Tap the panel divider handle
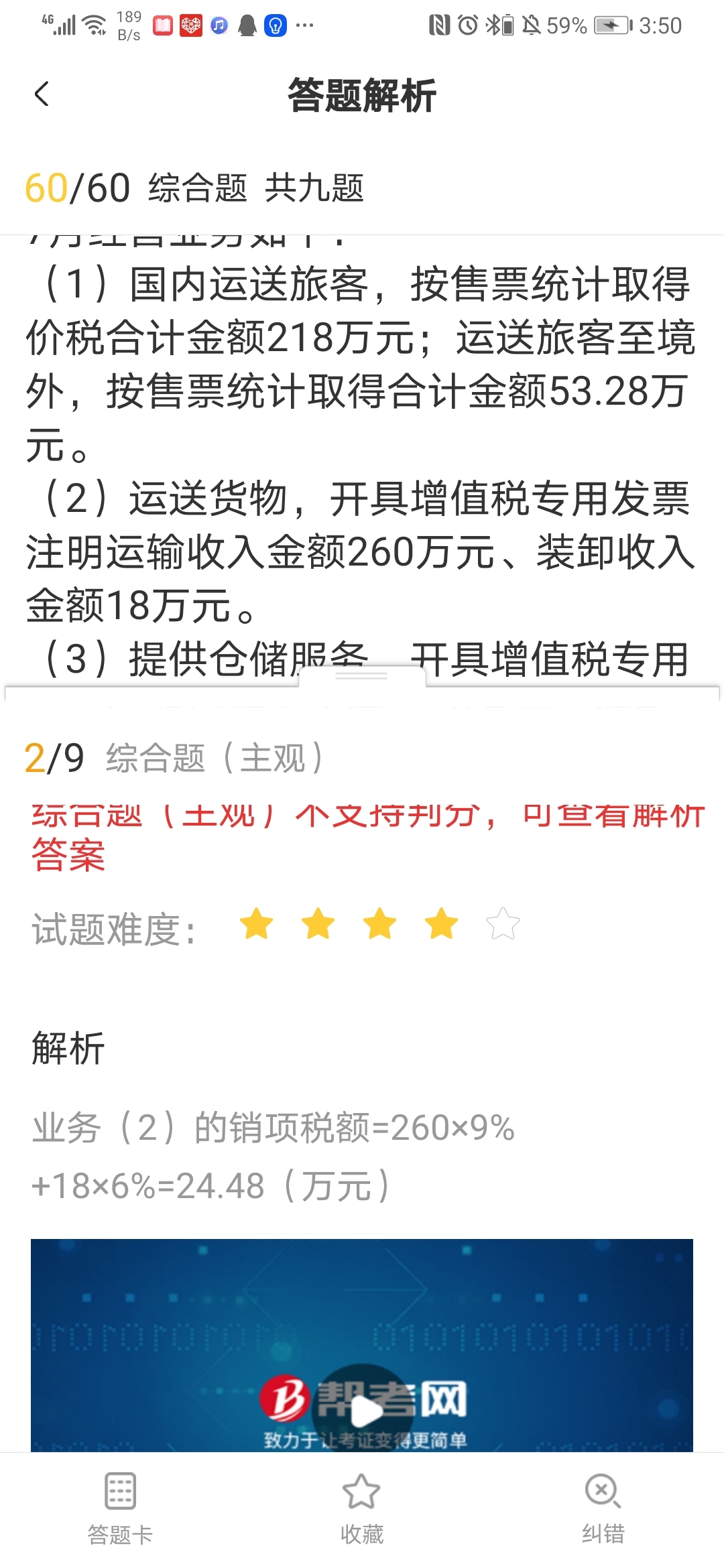Screen dimensions: 724x1568 (362, 675)
